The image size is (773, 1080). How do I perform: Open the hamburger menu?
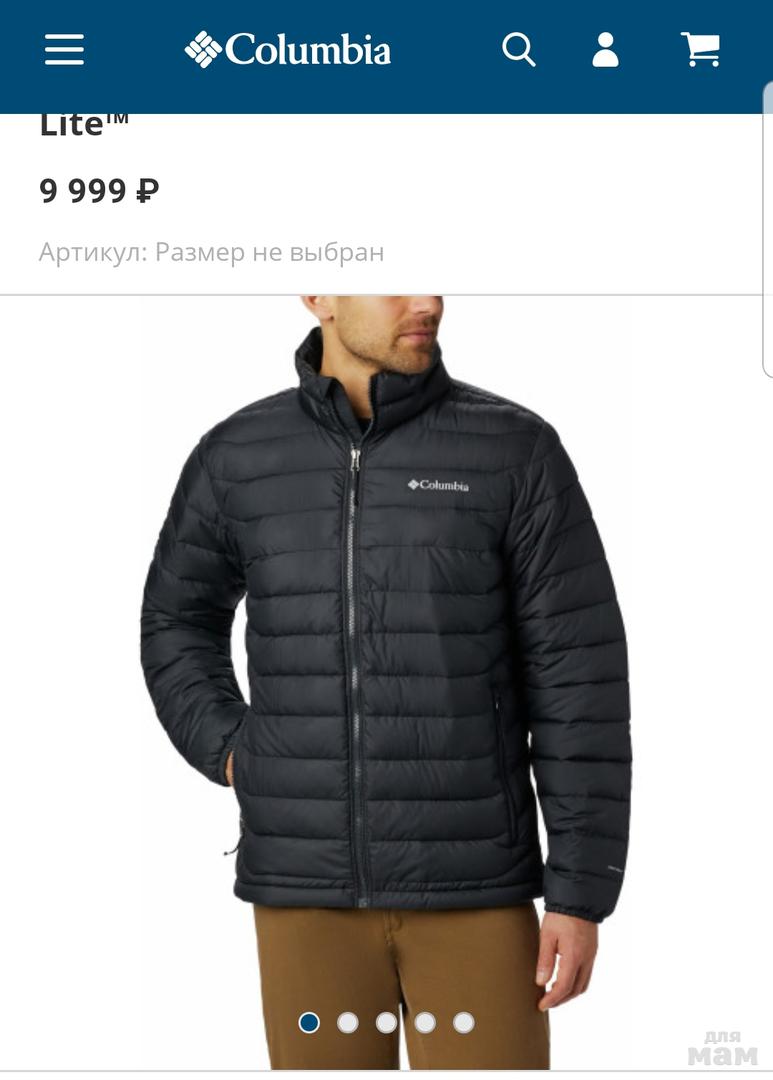click(64, 49)
